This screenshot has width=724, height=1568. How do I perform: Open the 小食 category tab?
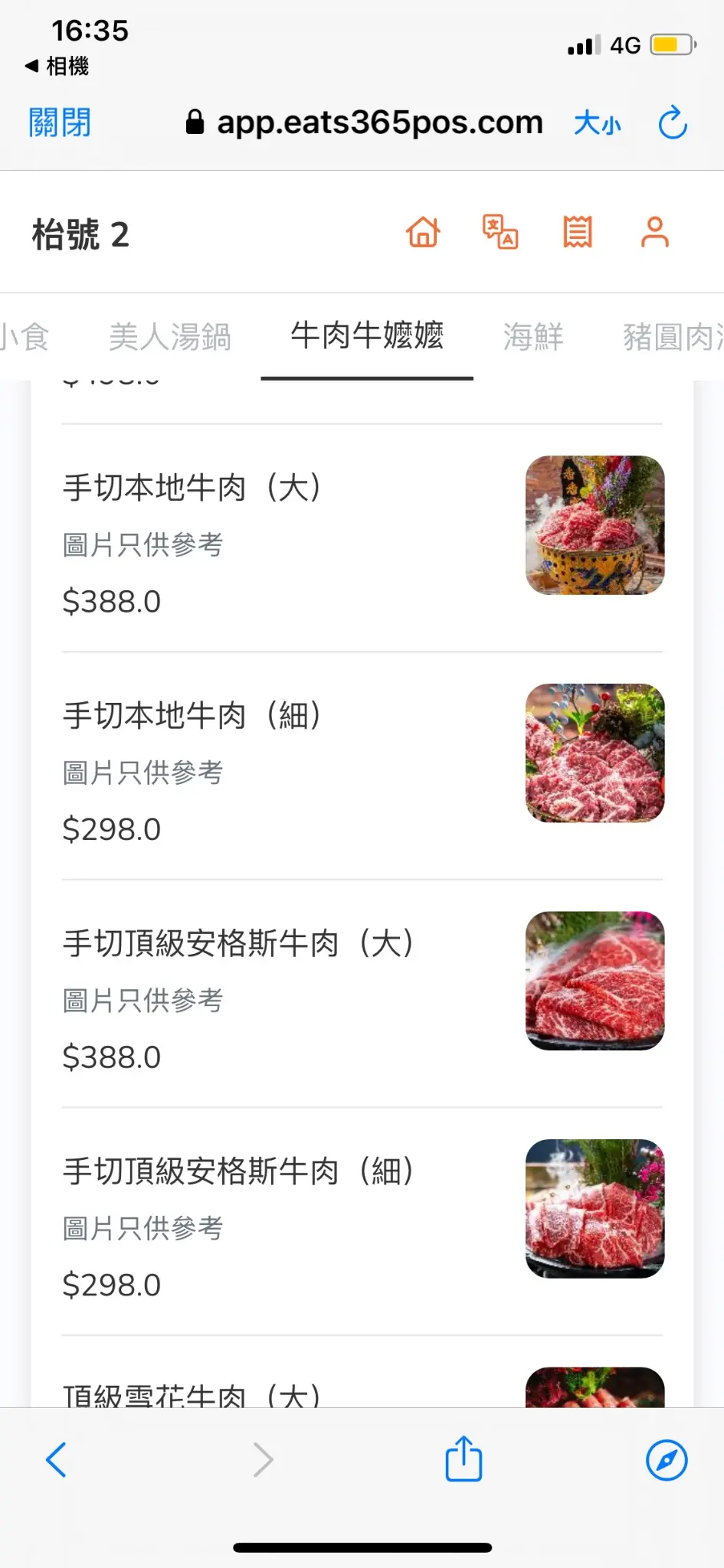click(x=25, y=337)
